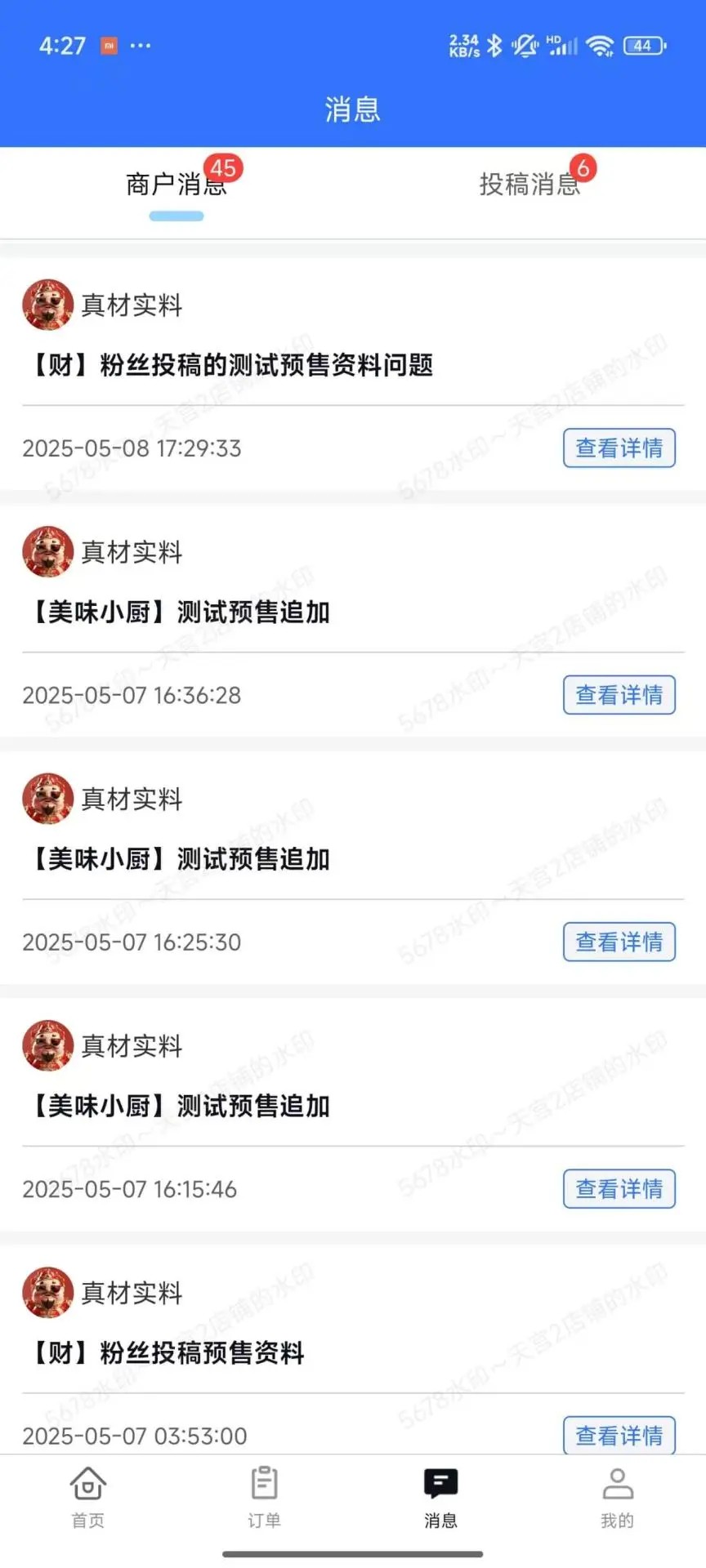This screenshot has width=706, height=1568.
Task: View details of the 03:53:00 message
Action: pyautogui.click(x=619, y=1435)
